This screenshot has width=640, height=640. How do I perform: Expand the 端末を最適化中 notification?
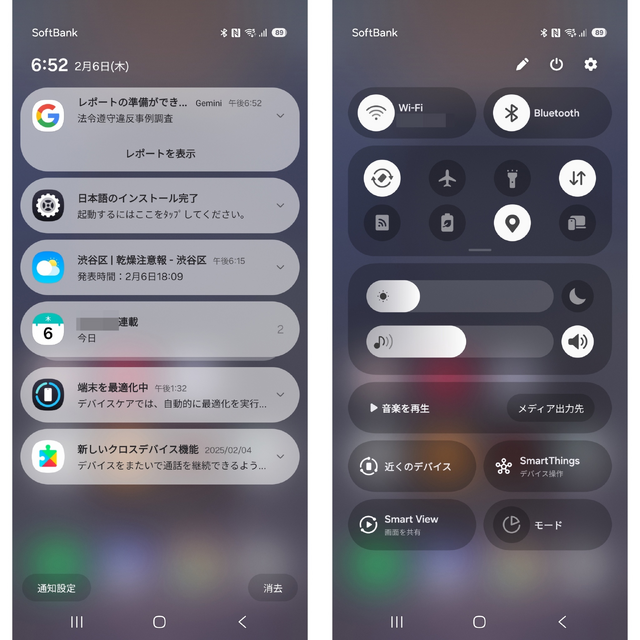(x=280, y=395)
